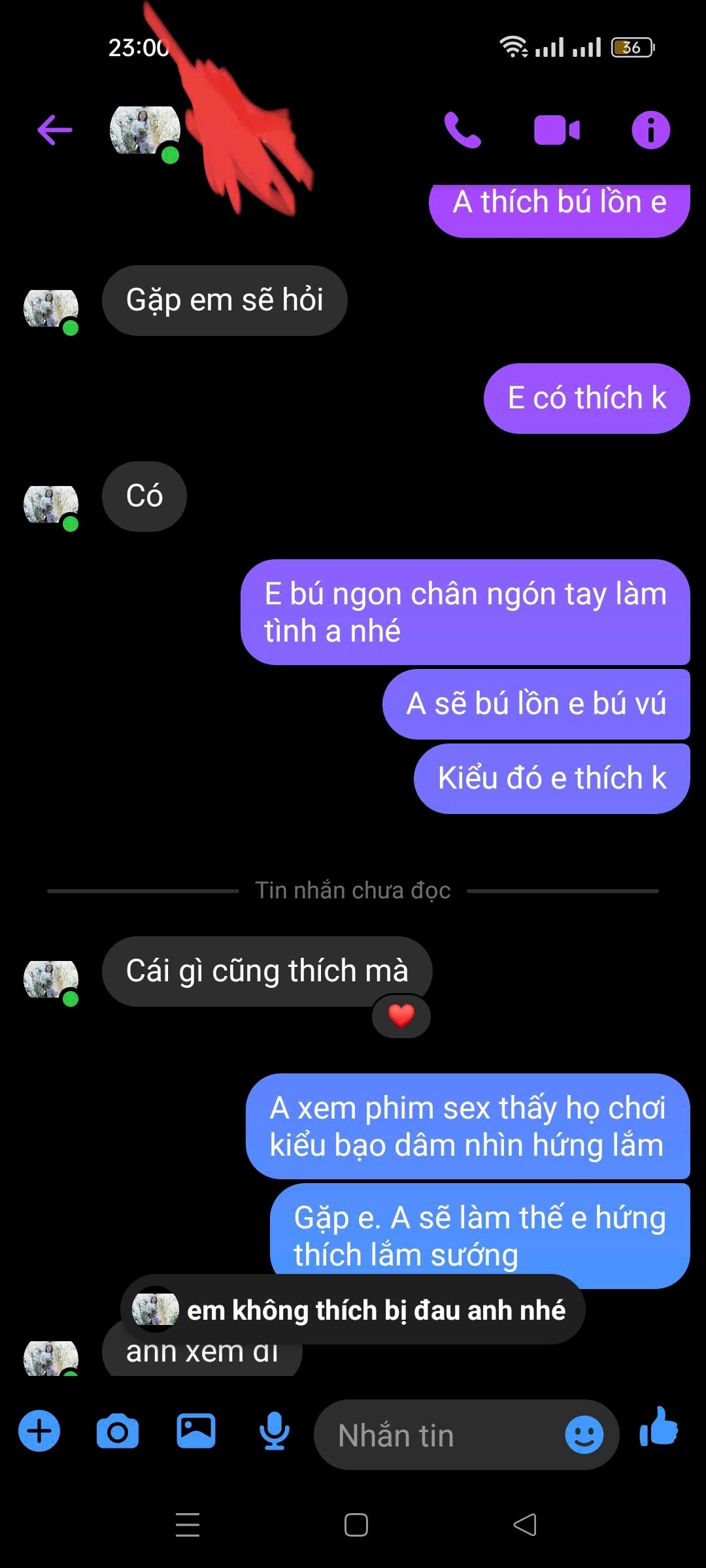706x1568 pixels.
Task: View the heart reaction on the message
Action: pos(401,1015)
